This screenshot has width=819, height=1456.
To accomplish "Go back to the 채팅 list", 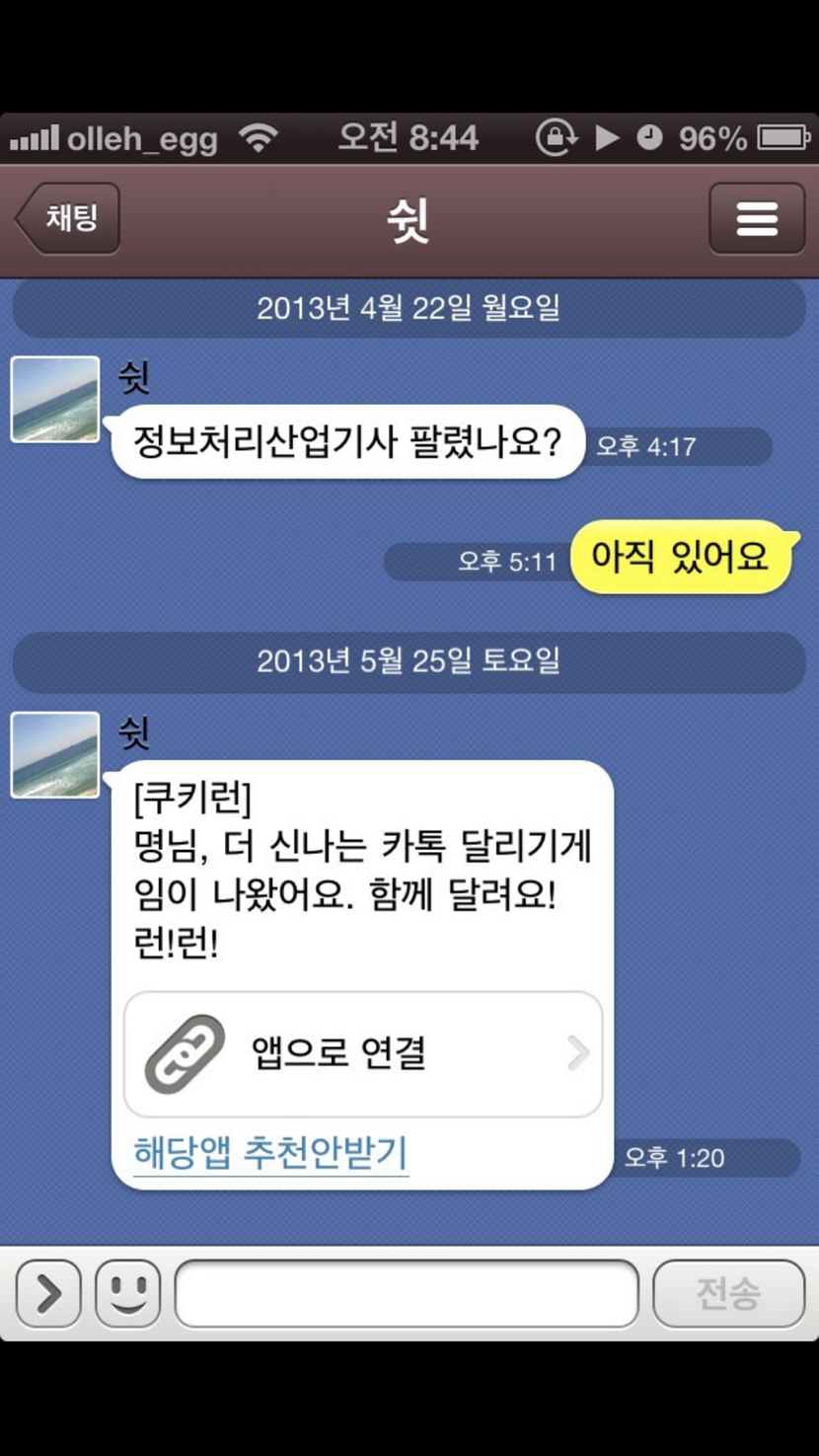I will 68,218.
